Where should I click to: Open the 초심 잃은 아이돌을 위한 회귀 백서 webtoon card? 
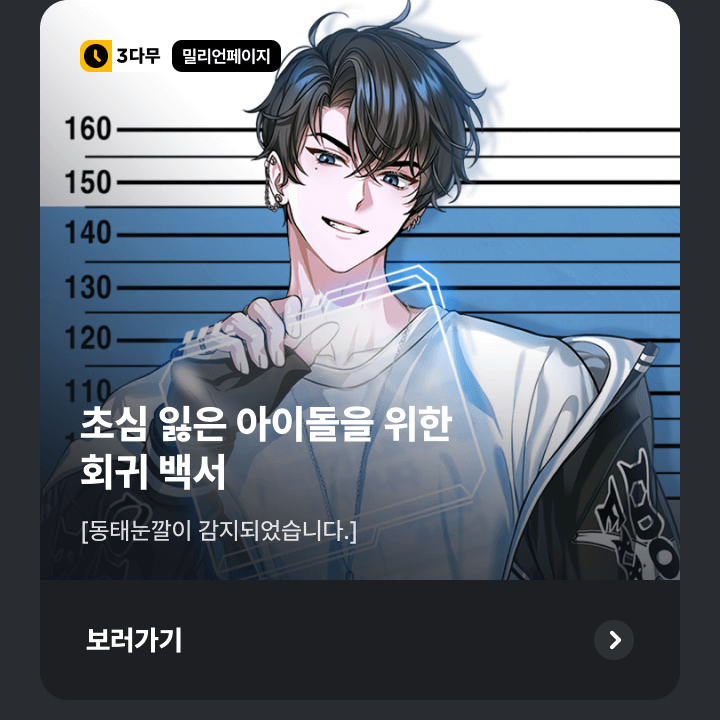tap(360, 300)
